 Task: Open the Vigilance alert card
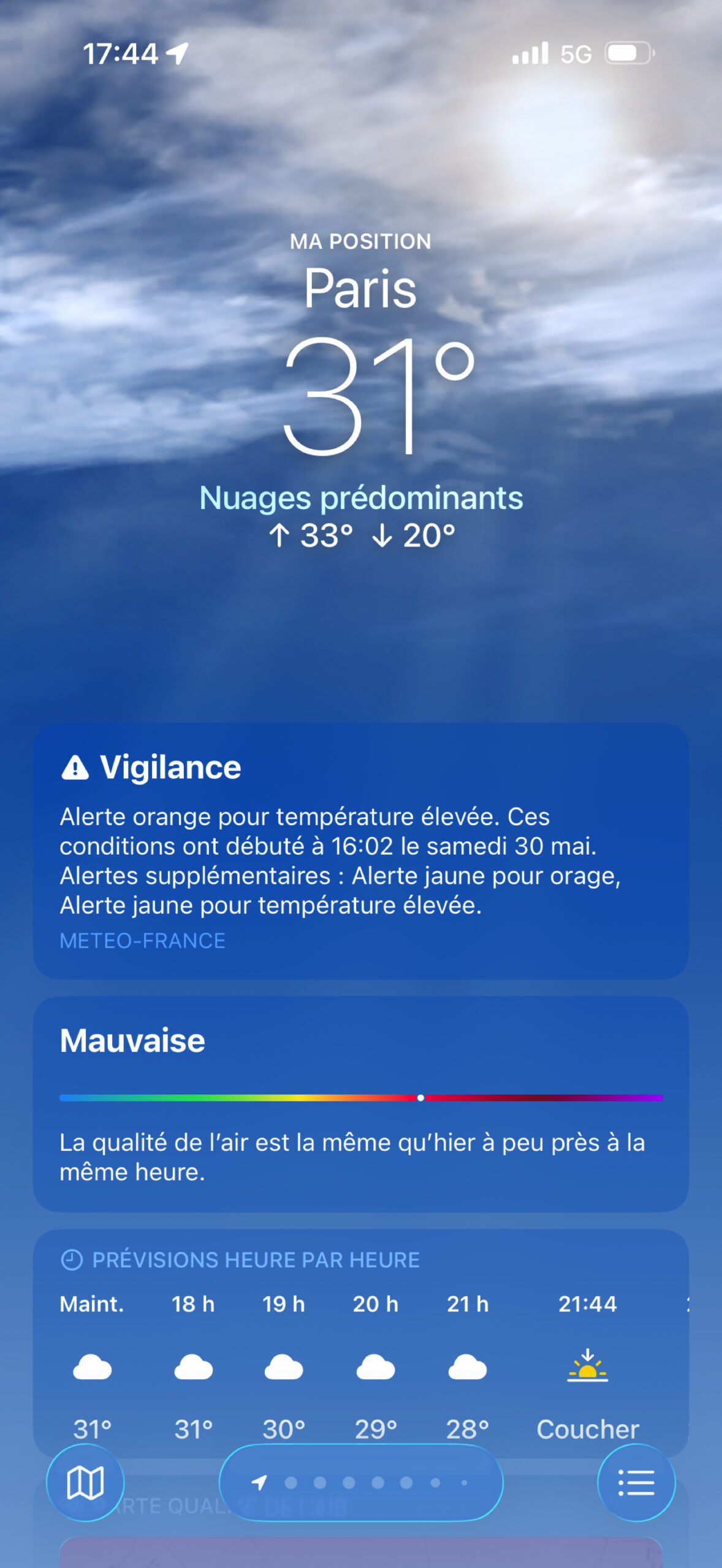(x=361, y=851)
